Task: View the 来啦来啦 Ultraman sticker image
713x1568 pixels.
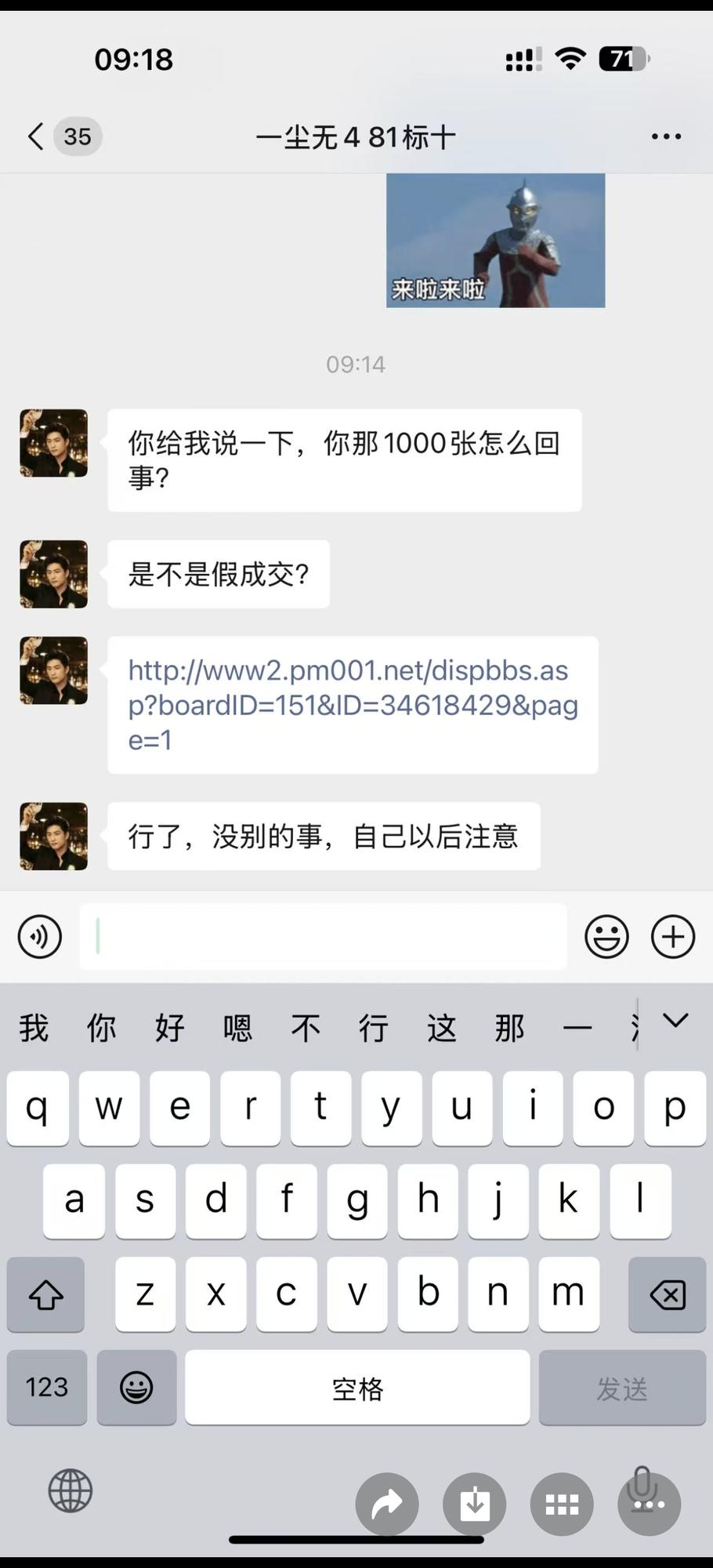Action: click(x=495, y=240)
